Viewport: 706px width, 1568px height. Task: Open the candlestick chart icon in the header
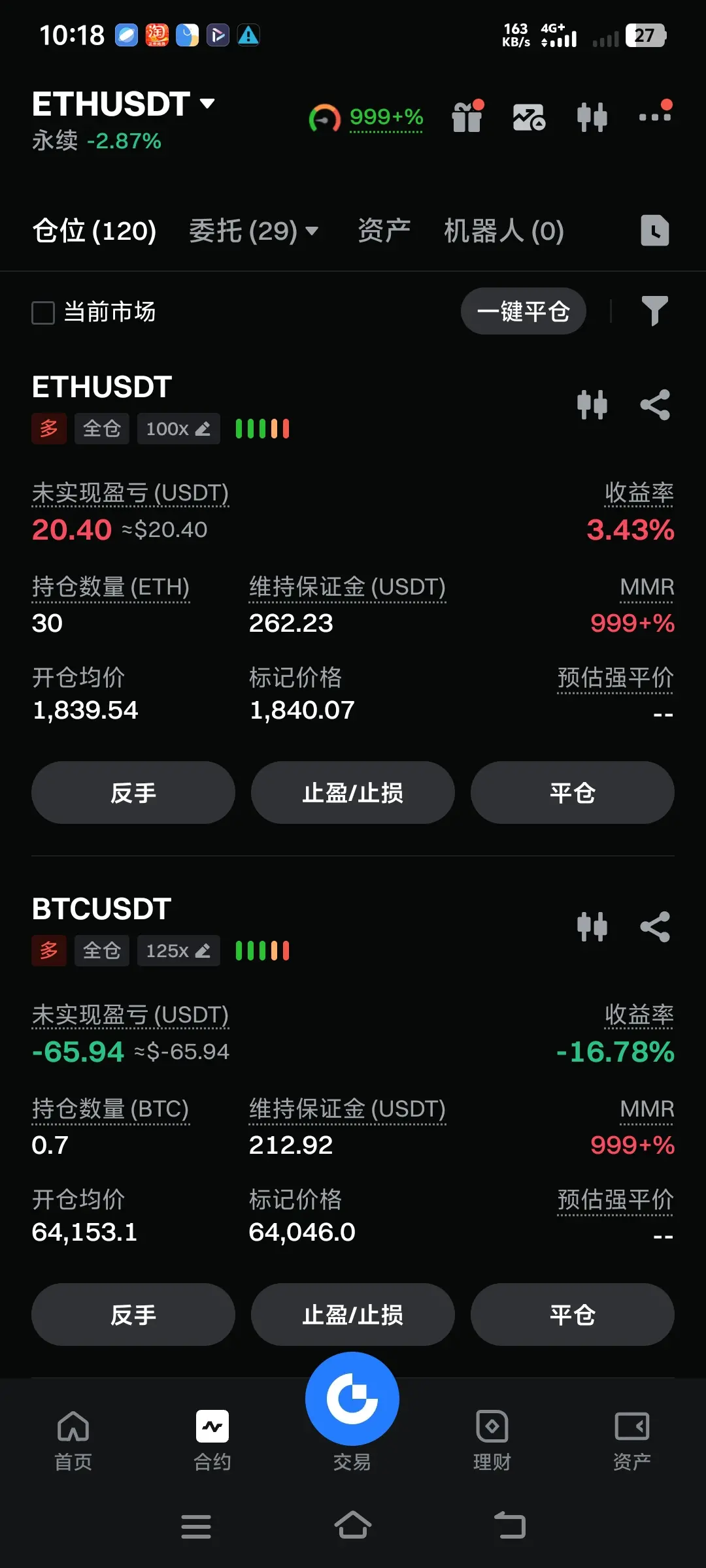(592, 118)
